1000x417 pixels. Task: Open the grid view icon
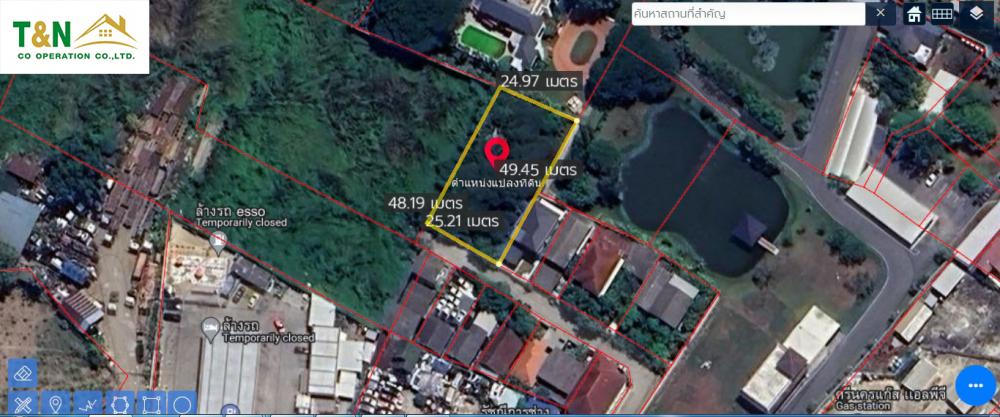point(942,13)
